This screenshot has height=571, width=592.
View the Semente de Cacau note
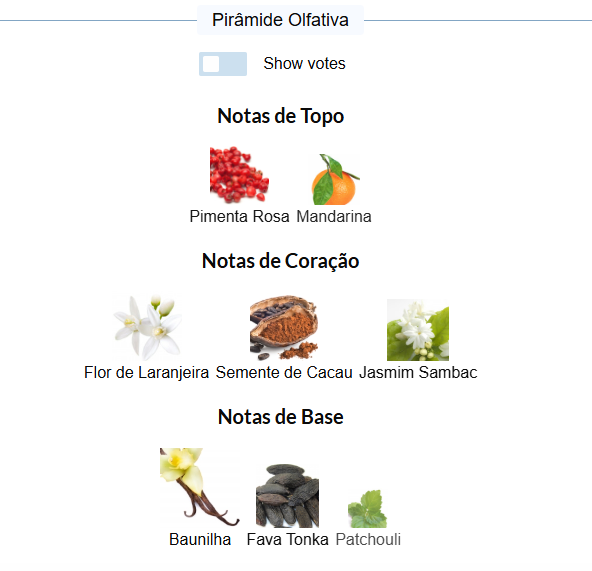click(x=284, y=338)
